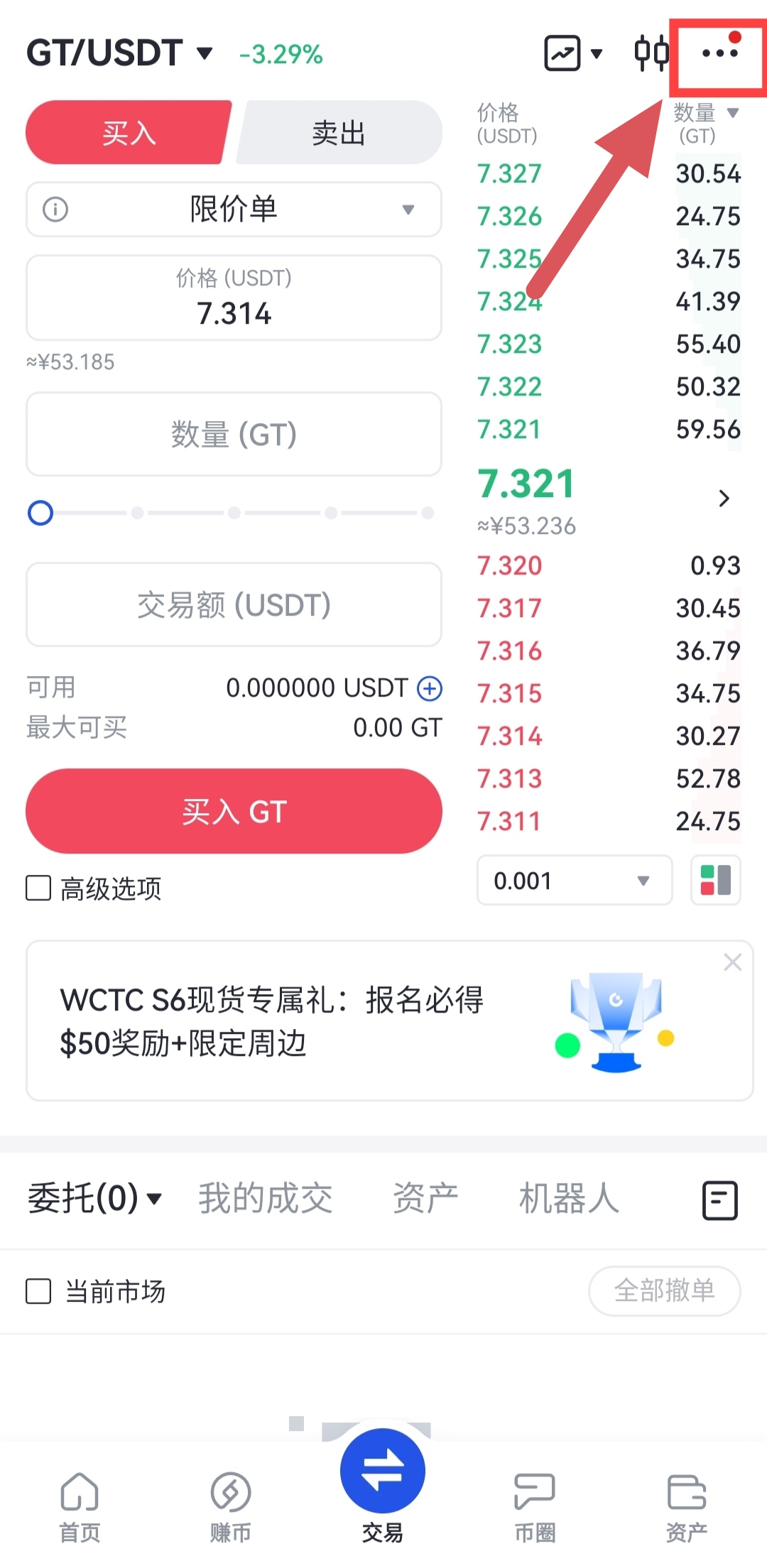This screenshot has height=1568, width=767.
Task: Enable the 高级选项 checkbox
Action: tap(38, 888)
